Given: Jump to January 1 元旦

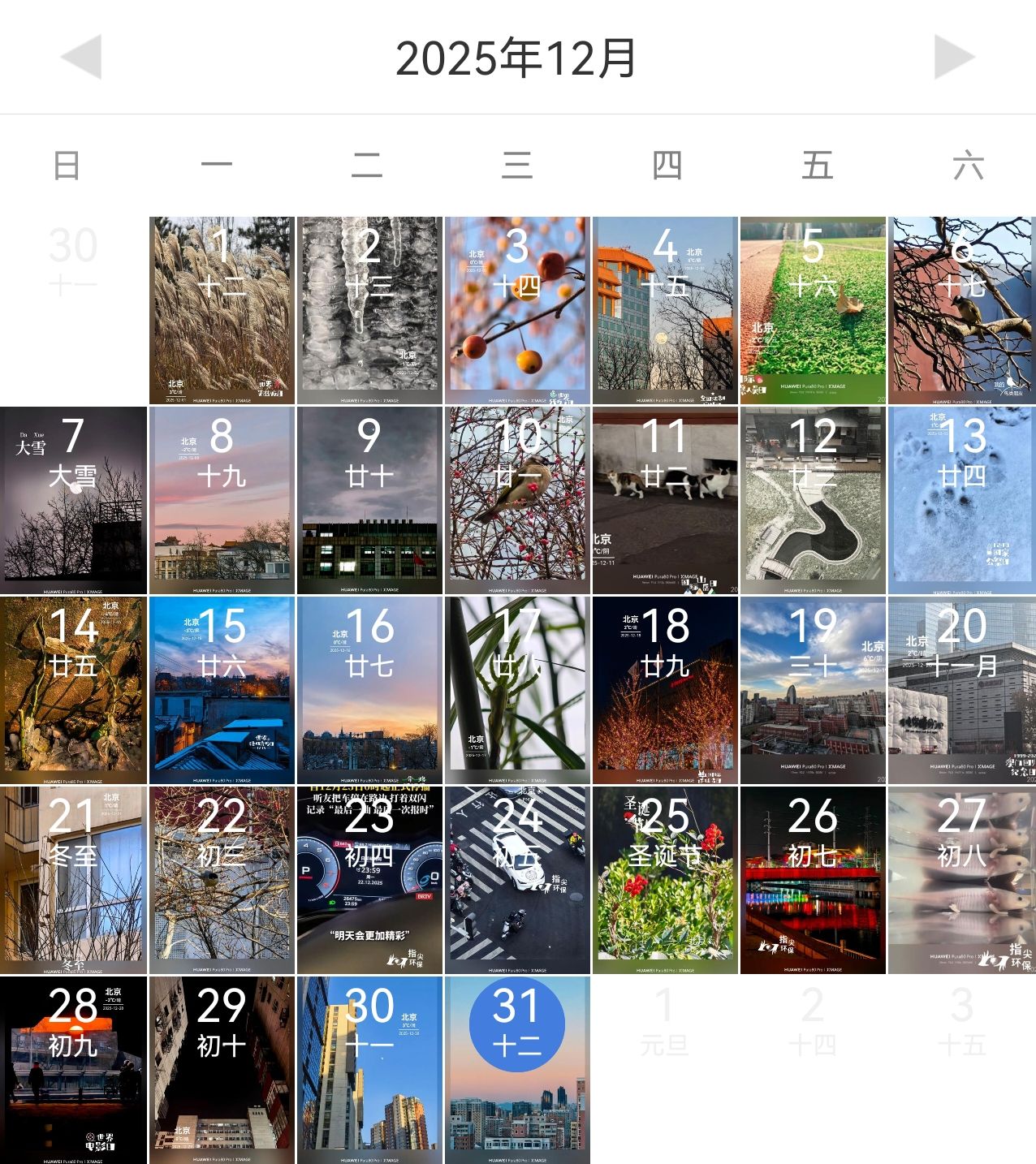Looking at the screenshot, I should tap(665, 1023).
